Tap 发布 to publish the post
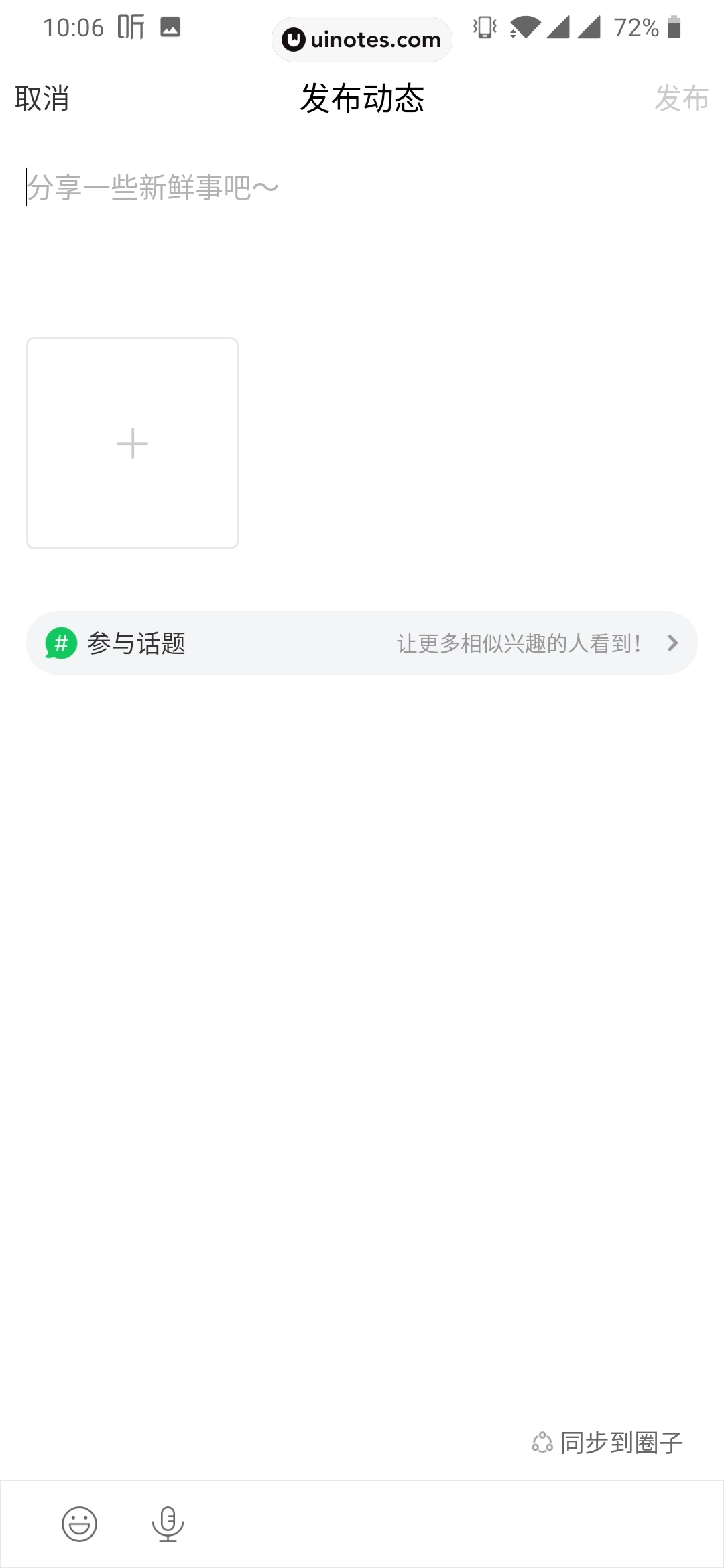 click(682, 99)
